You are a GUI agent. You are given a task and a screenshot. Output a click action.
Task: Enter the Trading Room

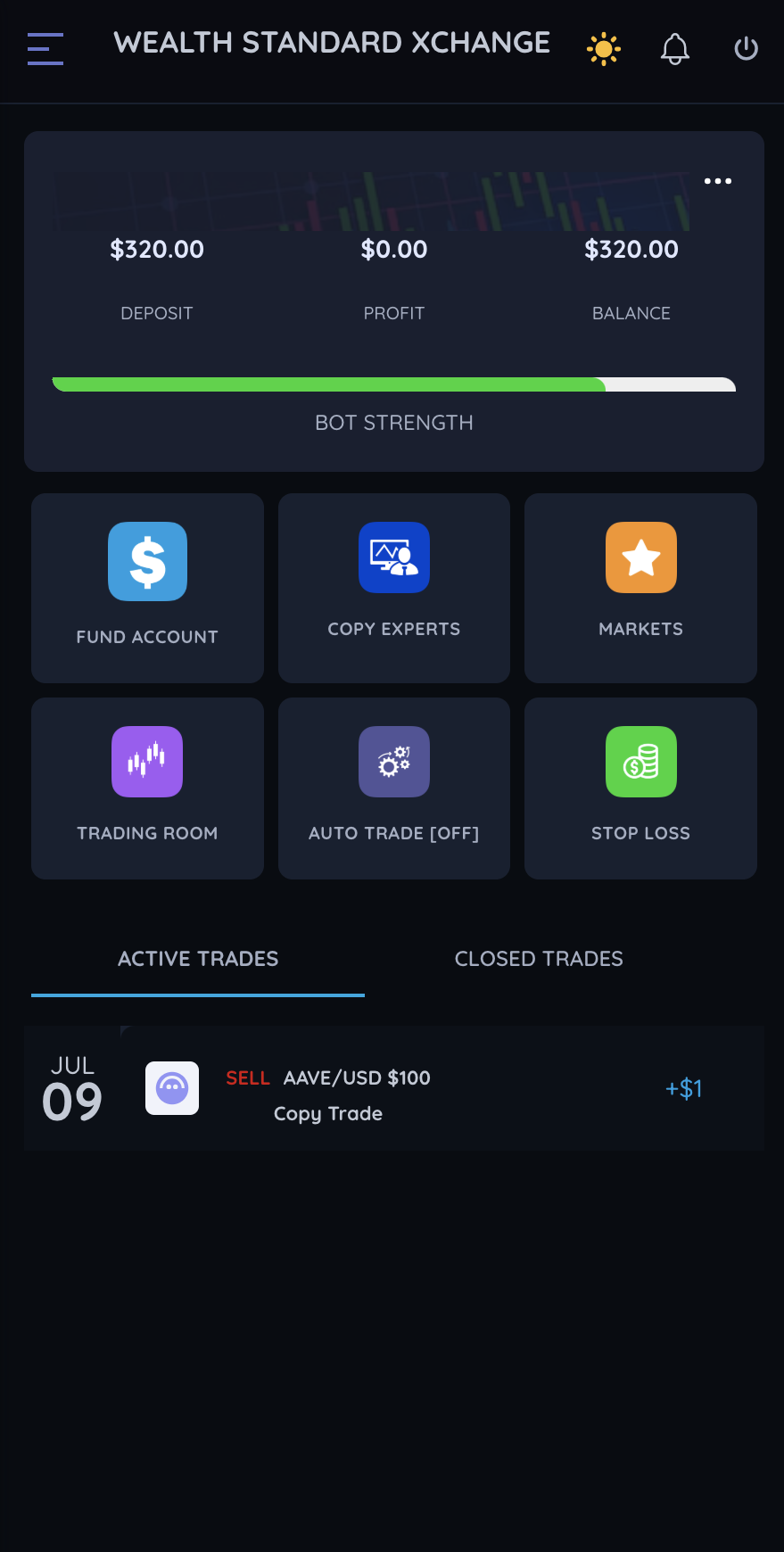point(147,788)
